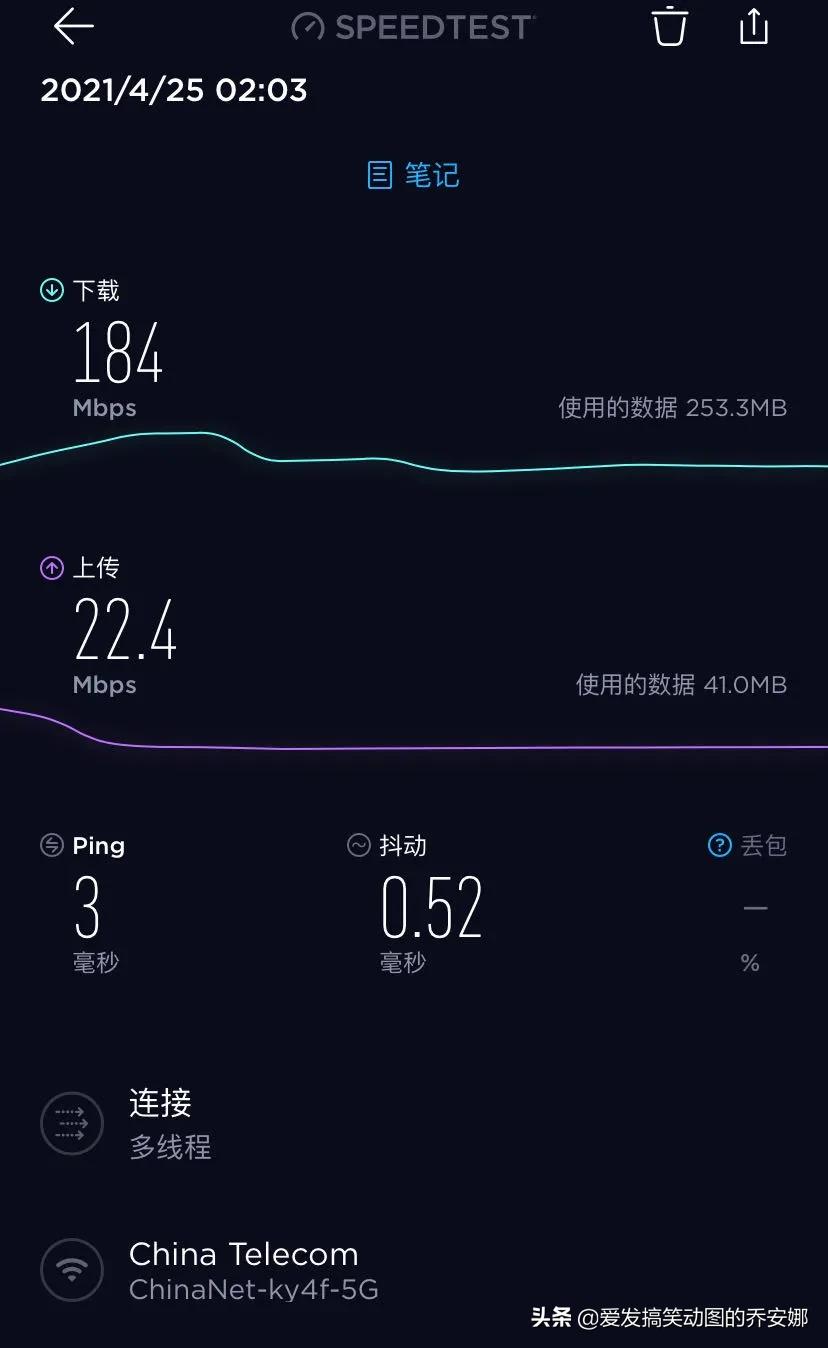The height and width of the screenshot is (1348, 828).
Task: Go back using the back arrow
Action: point(72,27)
